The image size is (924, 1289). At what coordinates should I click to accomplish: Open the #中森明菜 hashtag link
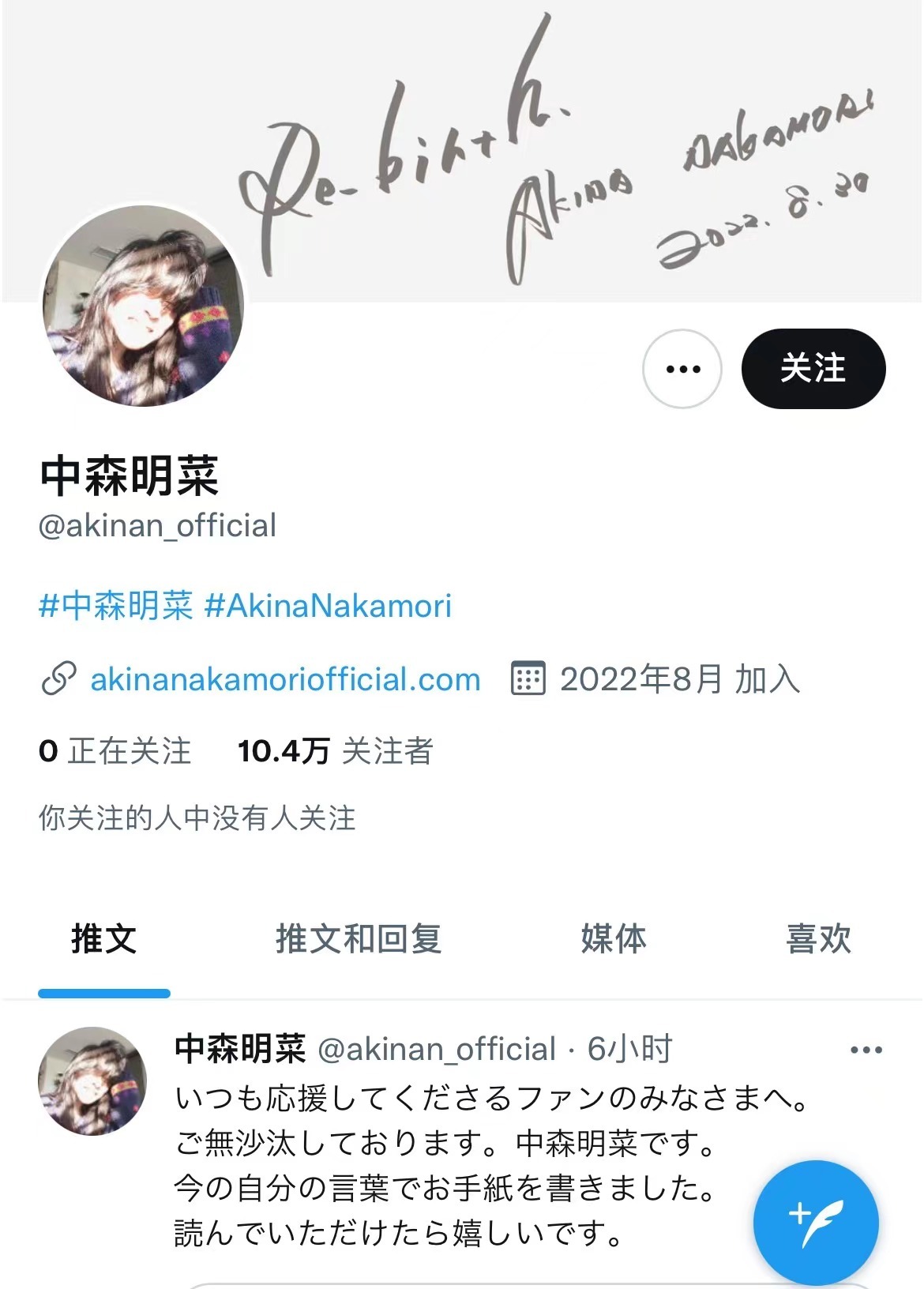click(115, 606)
